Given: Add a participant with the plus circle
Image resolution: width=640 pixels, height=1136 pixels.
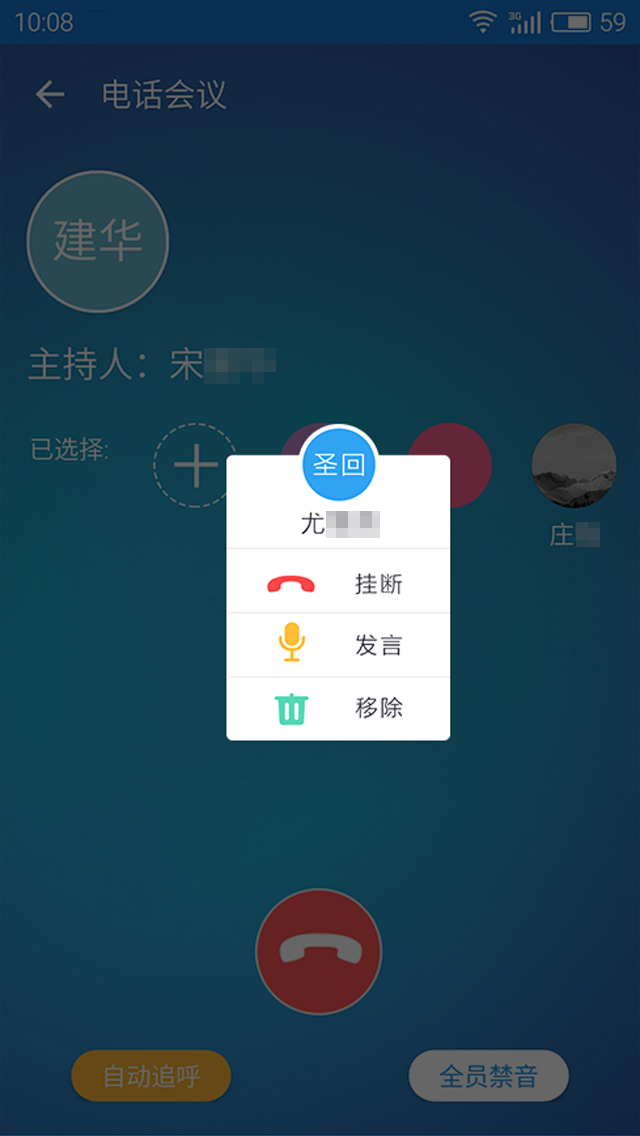Looking at the screenshot, I should click(195, 466).
